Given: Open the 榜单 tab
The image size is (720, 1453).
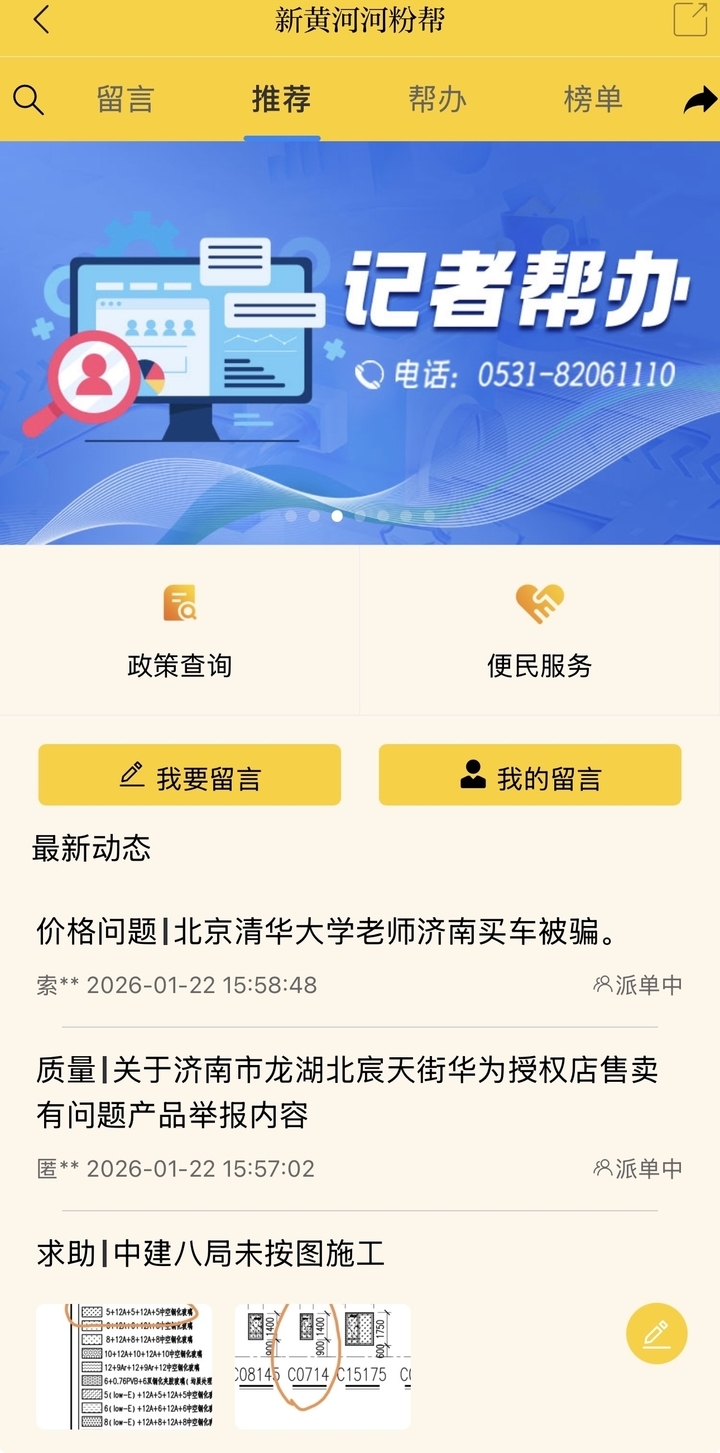Looking at the screenshot, I should [592, 99].
